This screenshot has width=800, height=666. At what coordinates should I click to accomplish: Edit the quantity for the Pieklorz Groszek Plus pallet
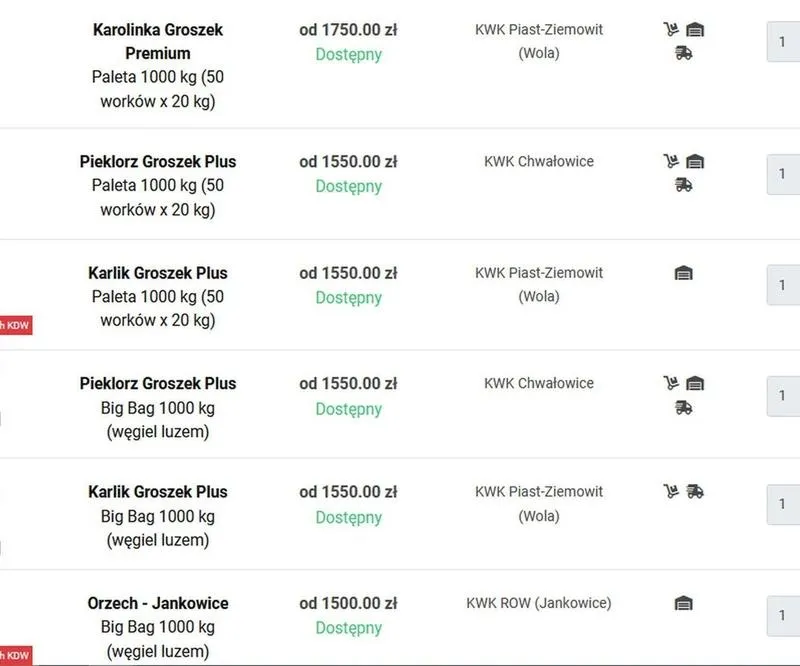tap(783, 174)
